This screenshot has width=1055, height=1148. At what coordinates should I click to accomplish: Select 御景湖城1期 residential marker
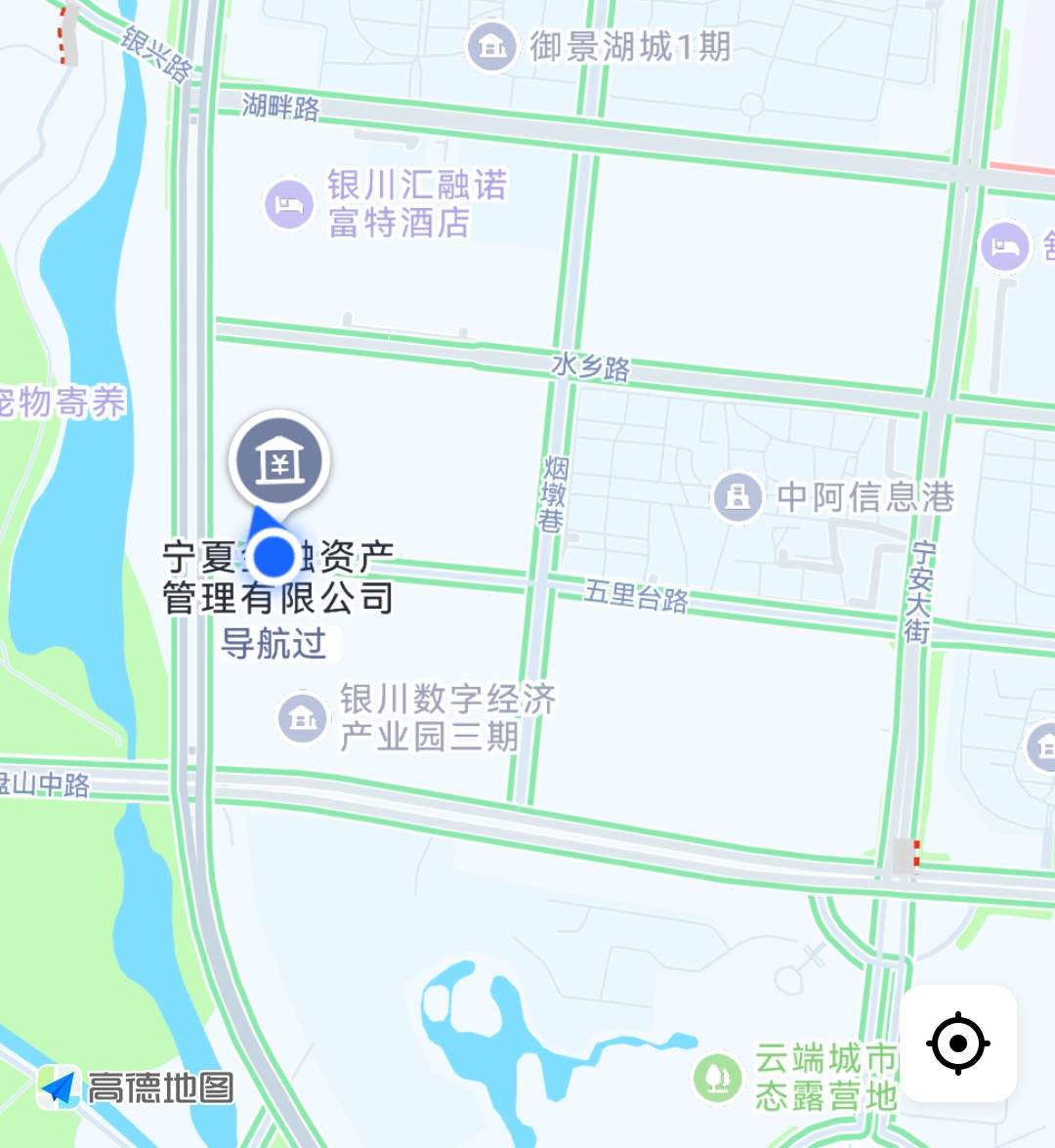[x=491, y=46]
